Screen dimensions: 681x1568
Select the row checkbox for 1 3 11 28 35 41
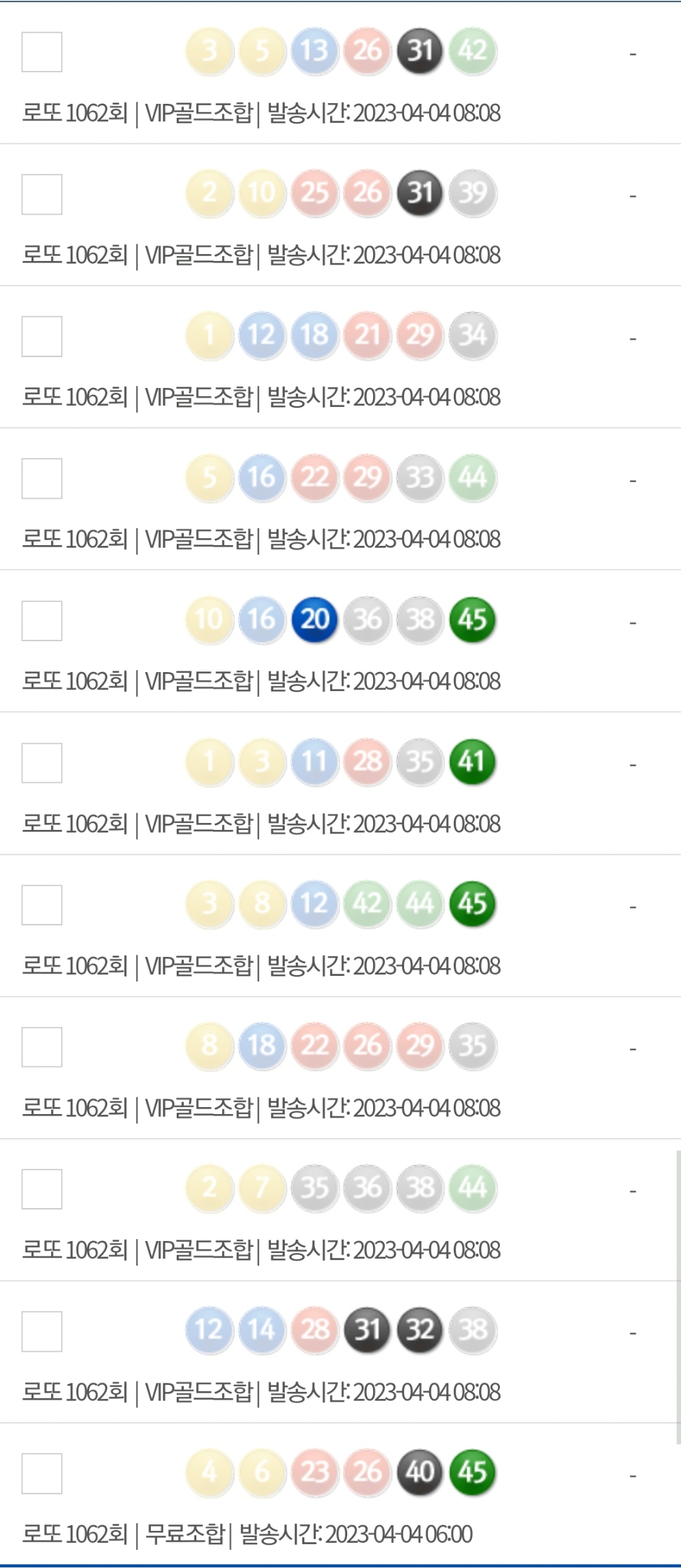coord(42,763)
